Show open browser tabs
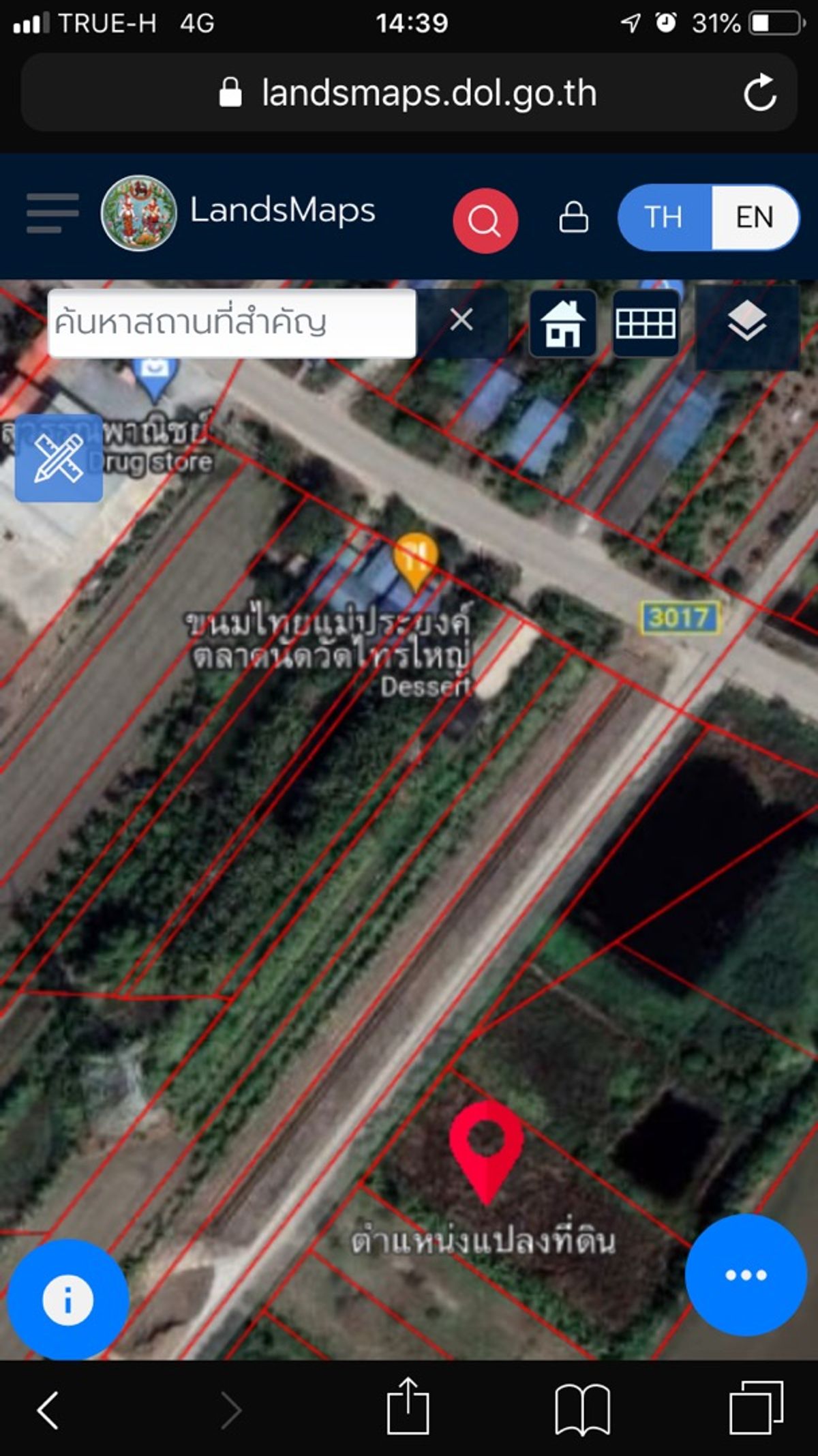This screenshot has width=818, height=1456. 757,1408
